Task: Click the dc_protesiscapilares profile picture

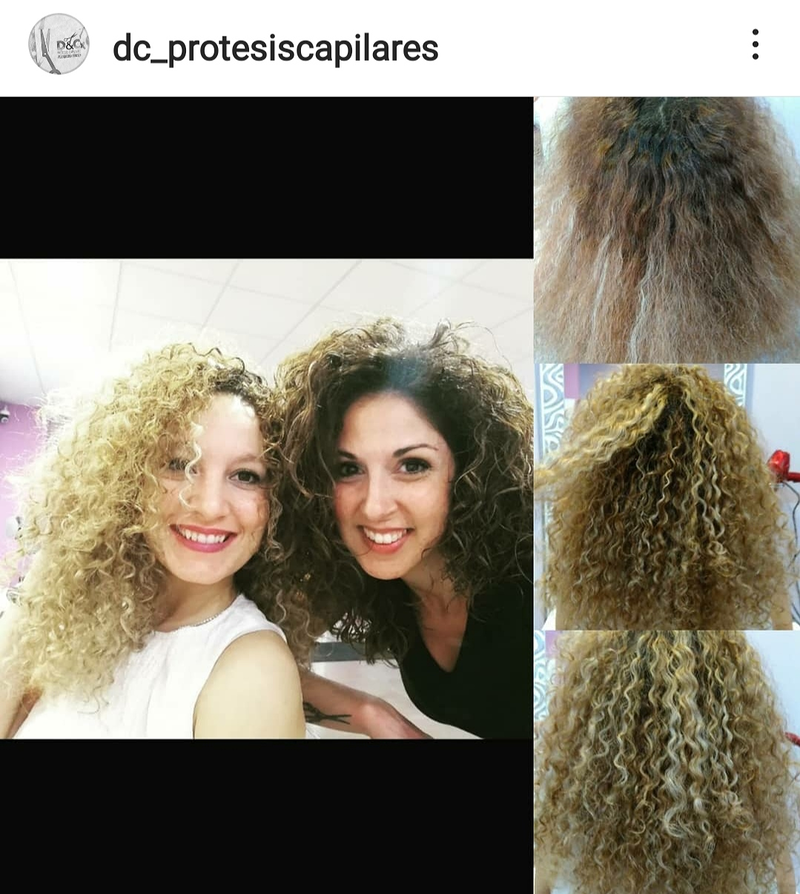Action: pyautogui.click(x=55, y=44)
